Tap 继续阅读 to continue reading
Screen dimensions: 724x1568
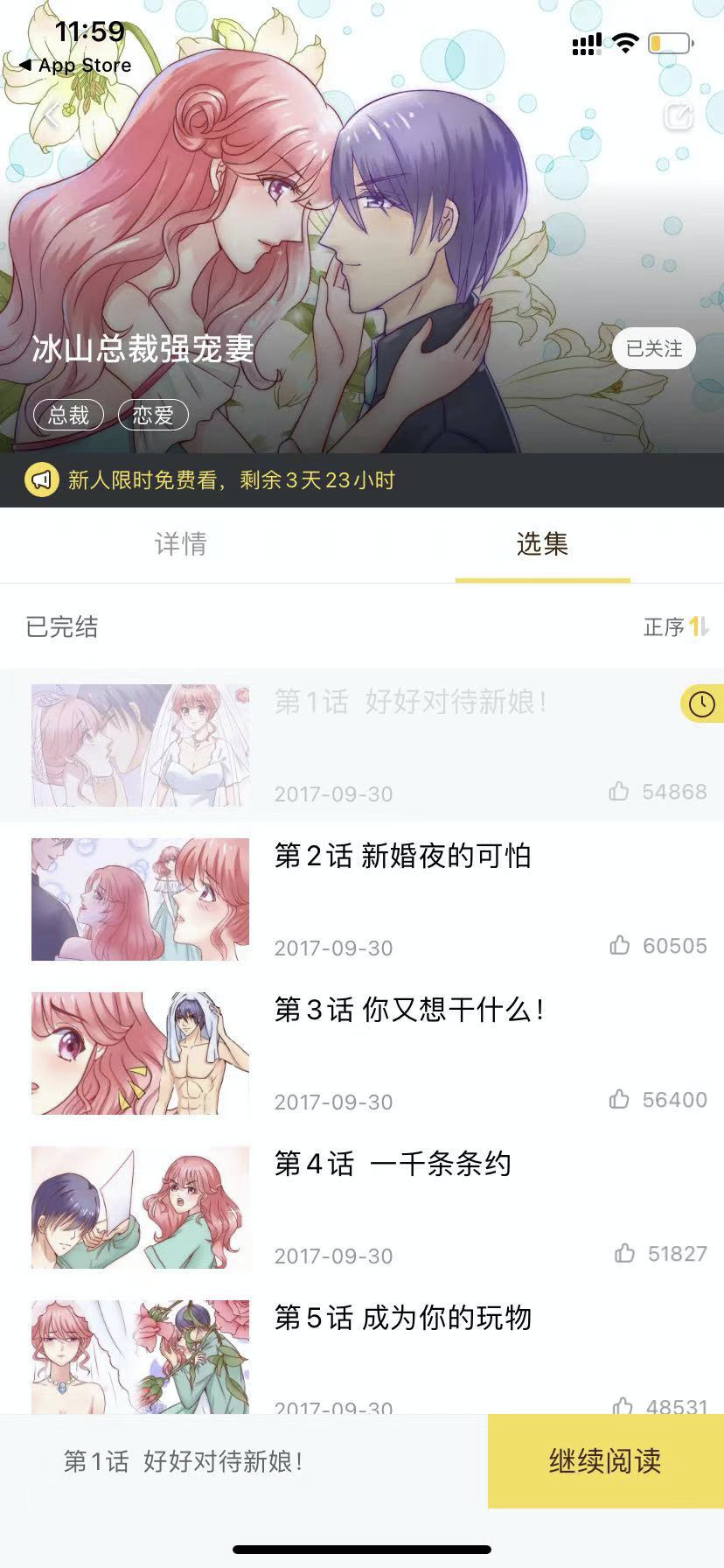(x=605, y=1460)
